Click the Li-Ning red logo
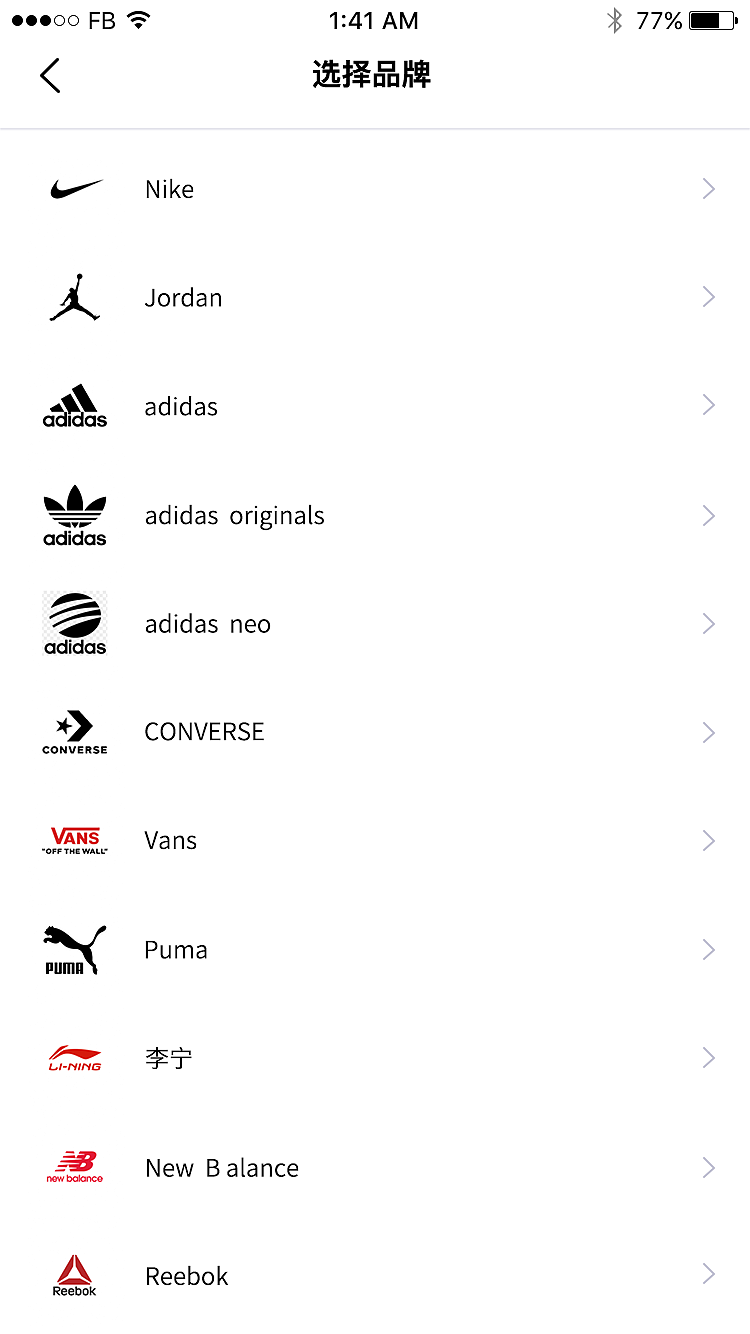The height and width of the screenshot is (1334, 750). (x=75, y=1058)
